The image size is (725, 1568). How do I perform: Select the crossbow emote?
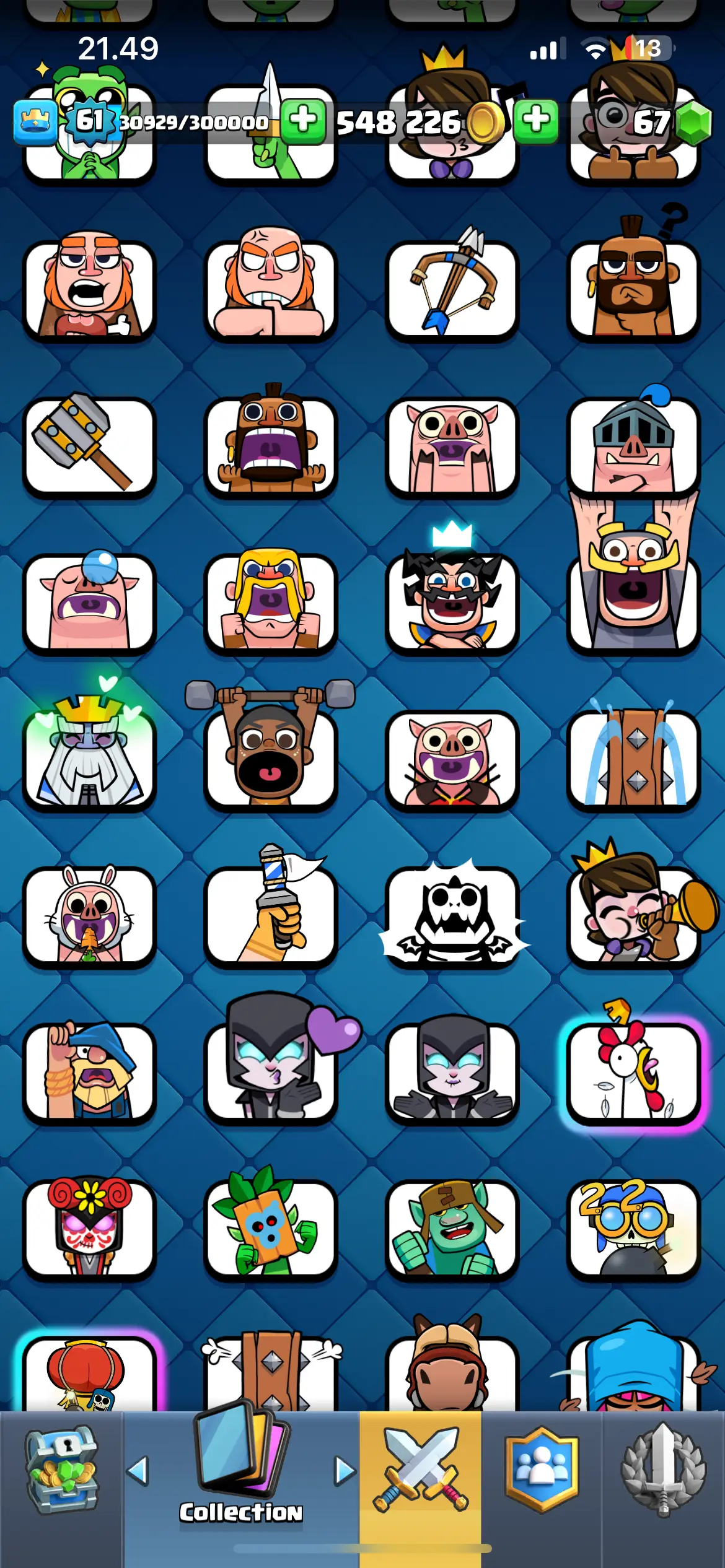tap(452, 288)
